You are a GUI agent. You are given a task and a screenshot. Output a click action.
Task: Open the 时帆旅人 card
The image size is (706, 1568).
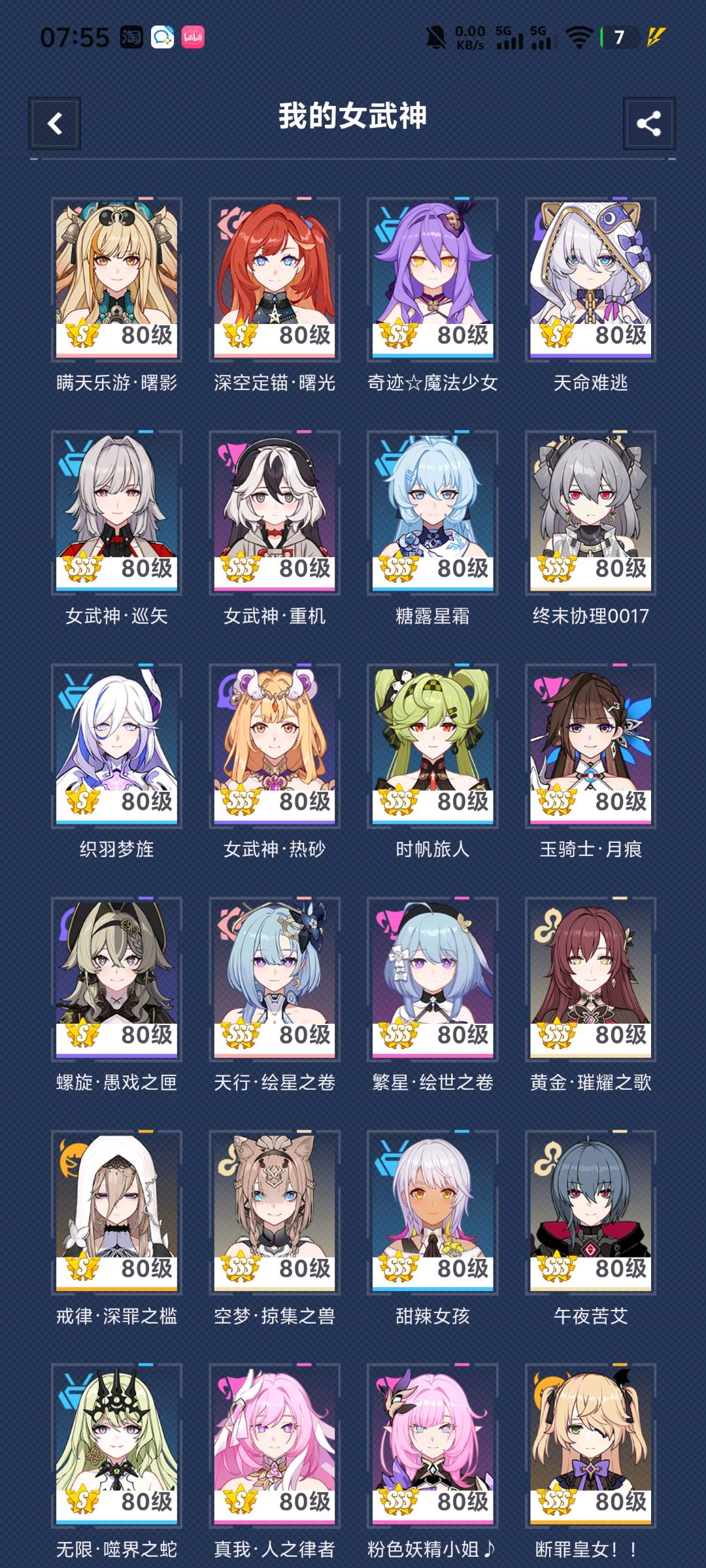433,745
